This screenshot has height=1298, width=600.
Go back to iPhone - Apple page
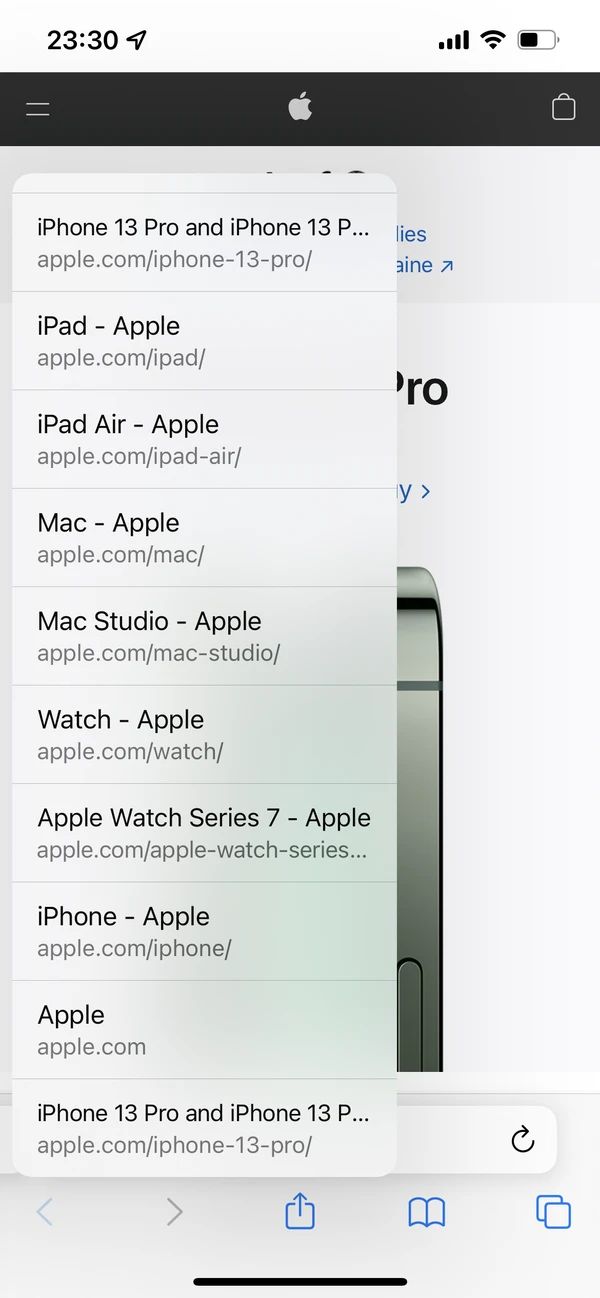click(204, 931)
